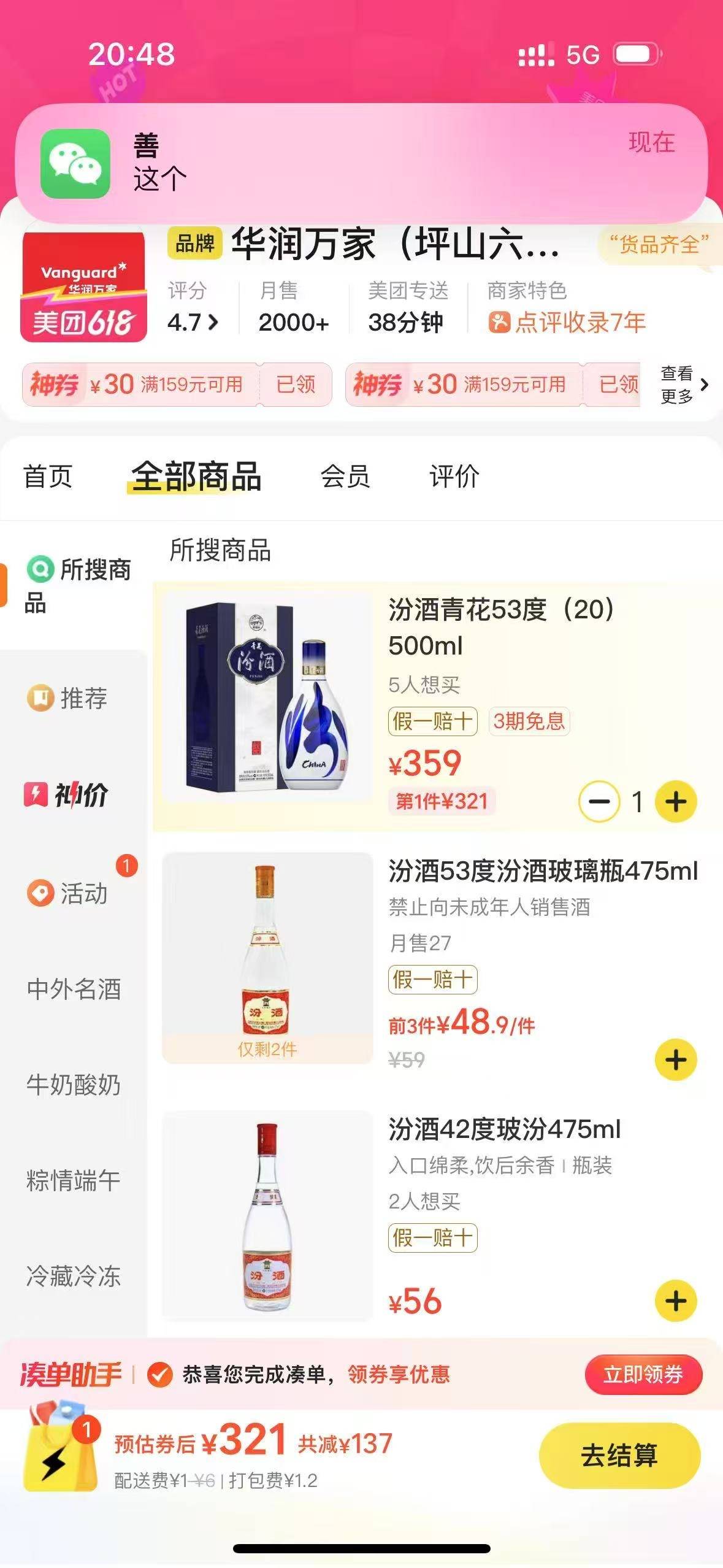Go to checkout with 去结算
Screen dimensions: 723x1568
[619, 1455]
